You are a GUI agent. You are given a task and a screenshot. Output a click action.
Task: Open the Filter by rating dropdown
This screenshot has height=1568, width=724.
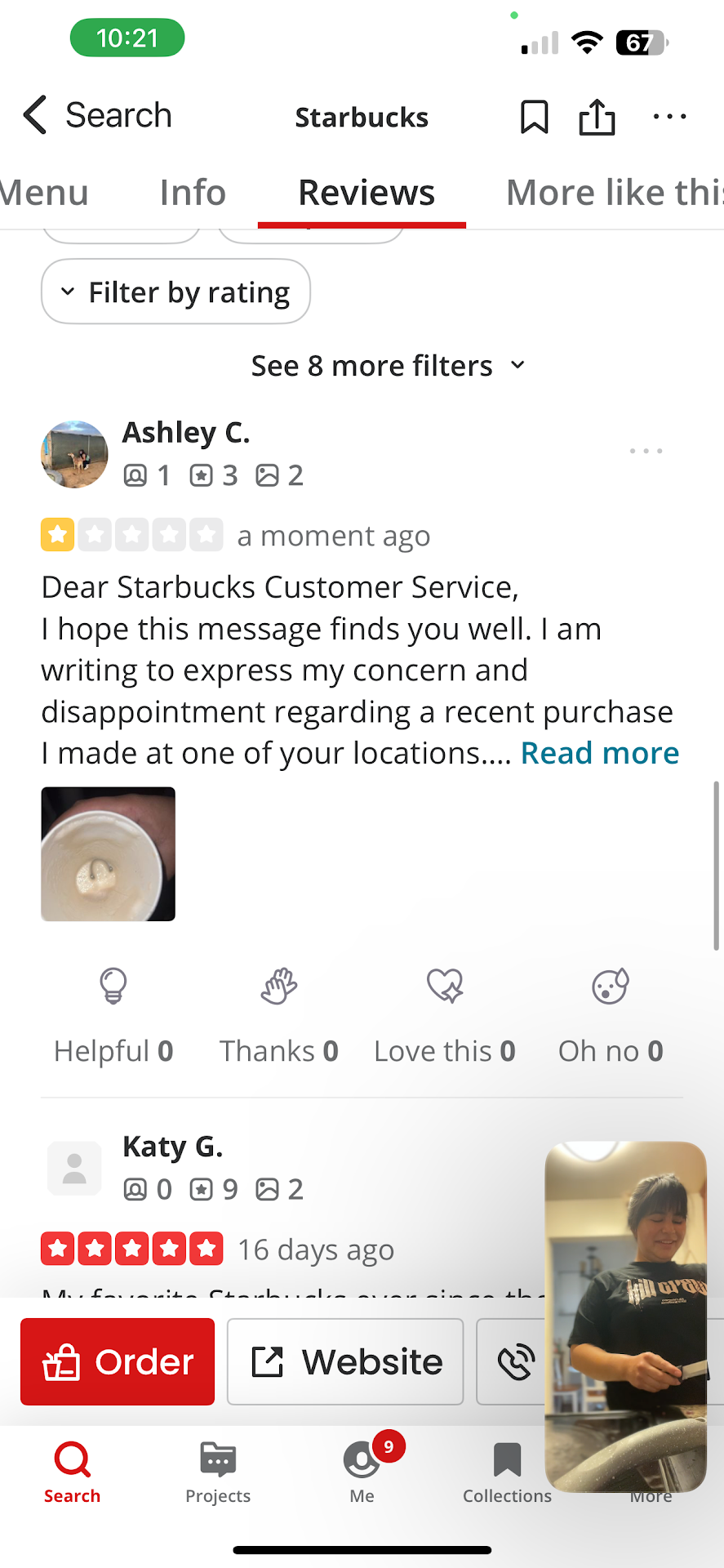(175, 292)
